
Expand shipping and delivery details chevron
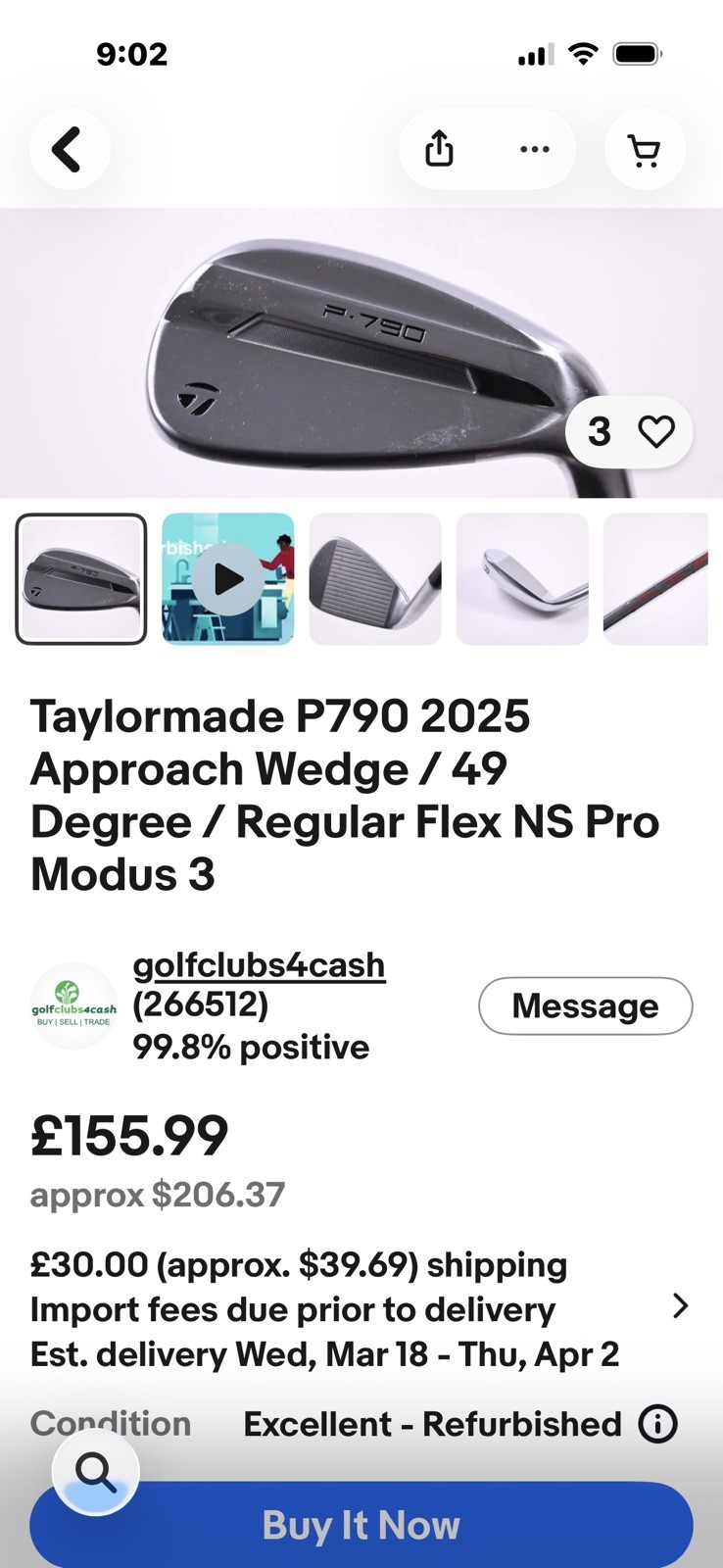680,1306
